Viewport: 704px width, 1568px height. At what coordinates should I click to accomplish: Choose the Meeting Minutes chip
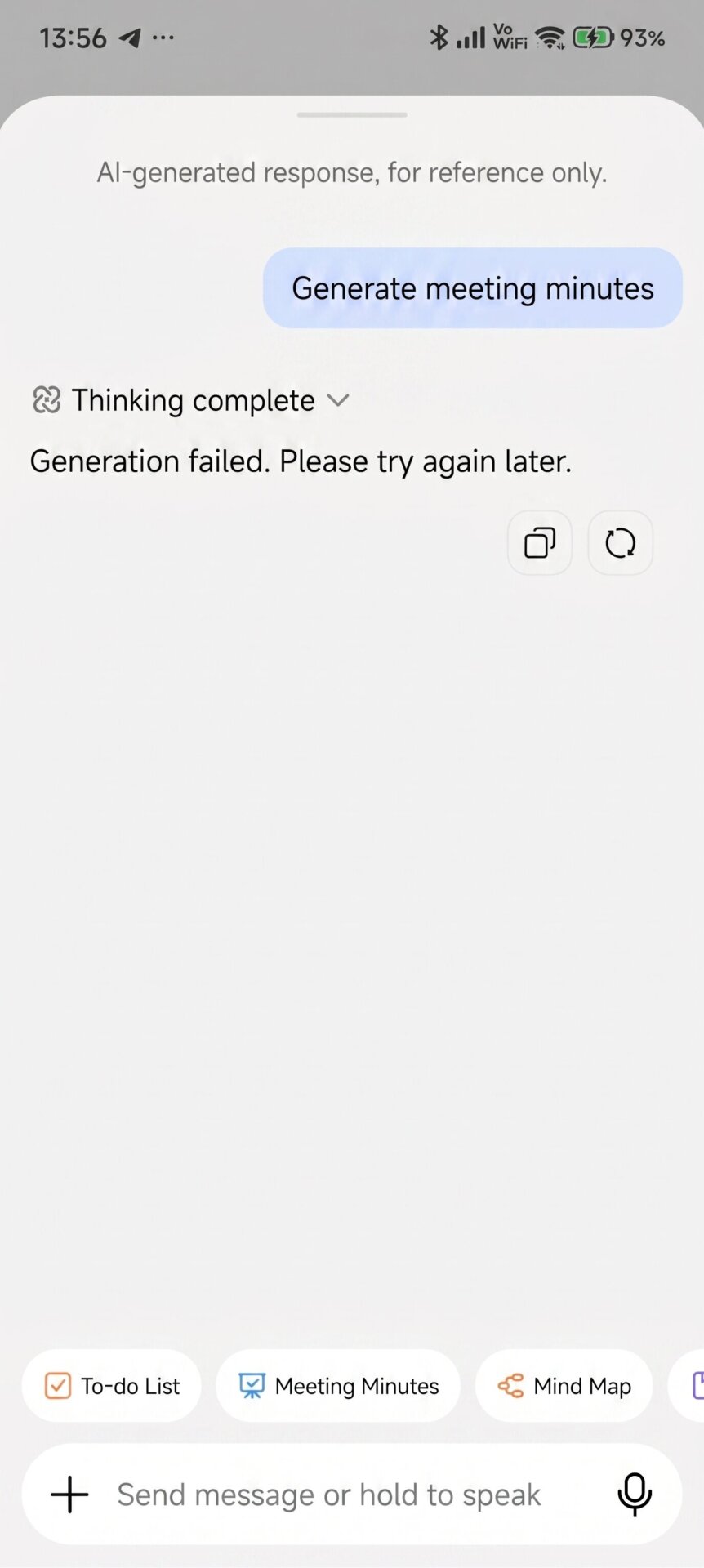338,1386
